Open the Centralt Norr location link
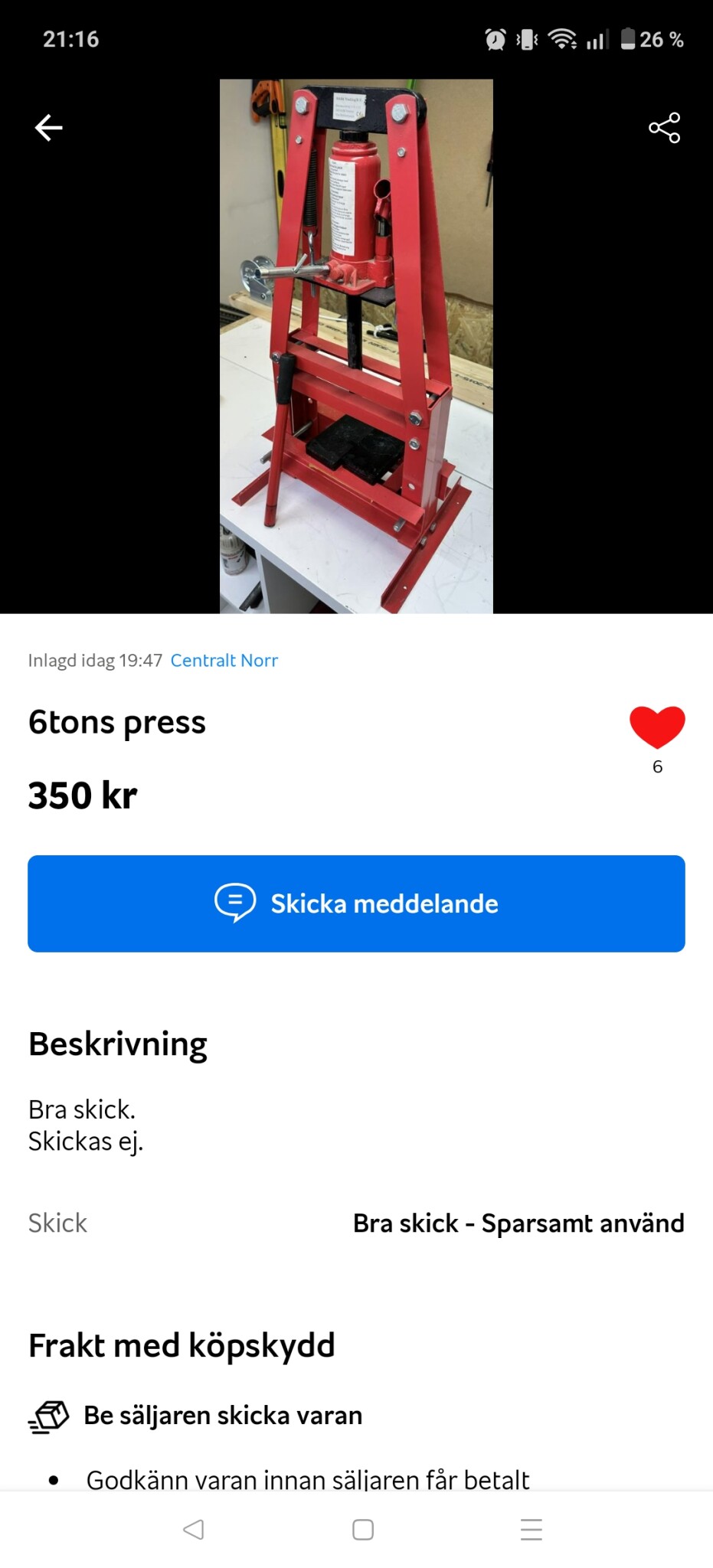The height and width of the screenshot is (1568, 713). tap(224, 660)
